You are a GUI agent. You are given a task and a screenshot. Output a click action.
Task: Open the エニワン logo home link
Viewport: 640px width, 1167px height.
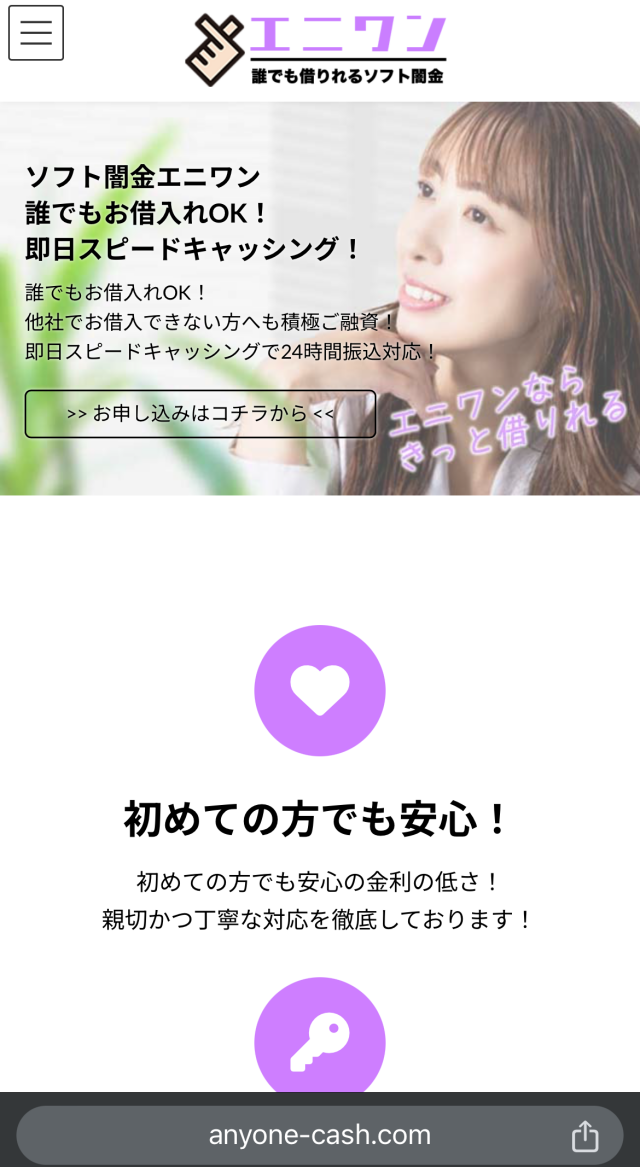(316, 50)
